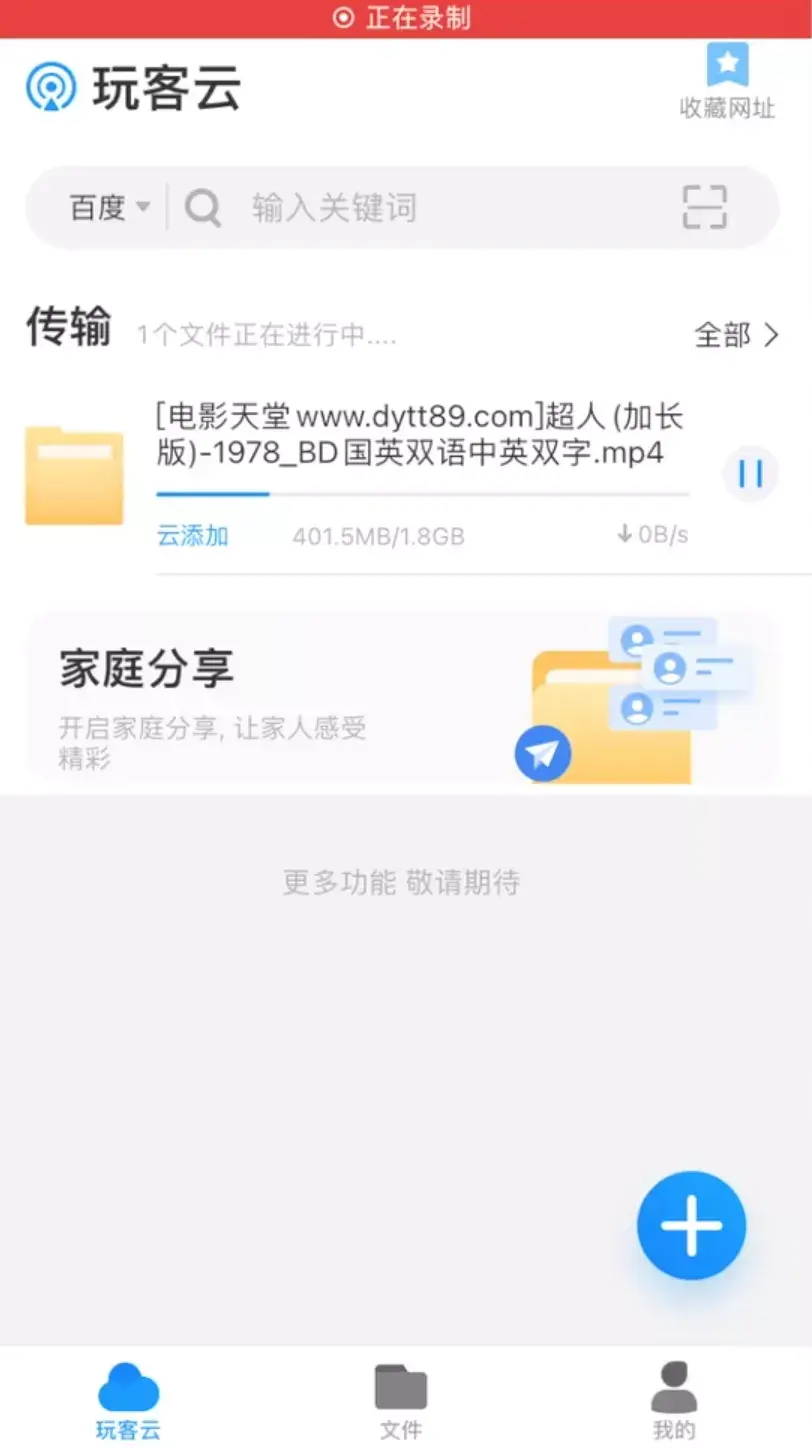
Task: Tap the 输入关键词 search field
Action: [x=440, y=208]
